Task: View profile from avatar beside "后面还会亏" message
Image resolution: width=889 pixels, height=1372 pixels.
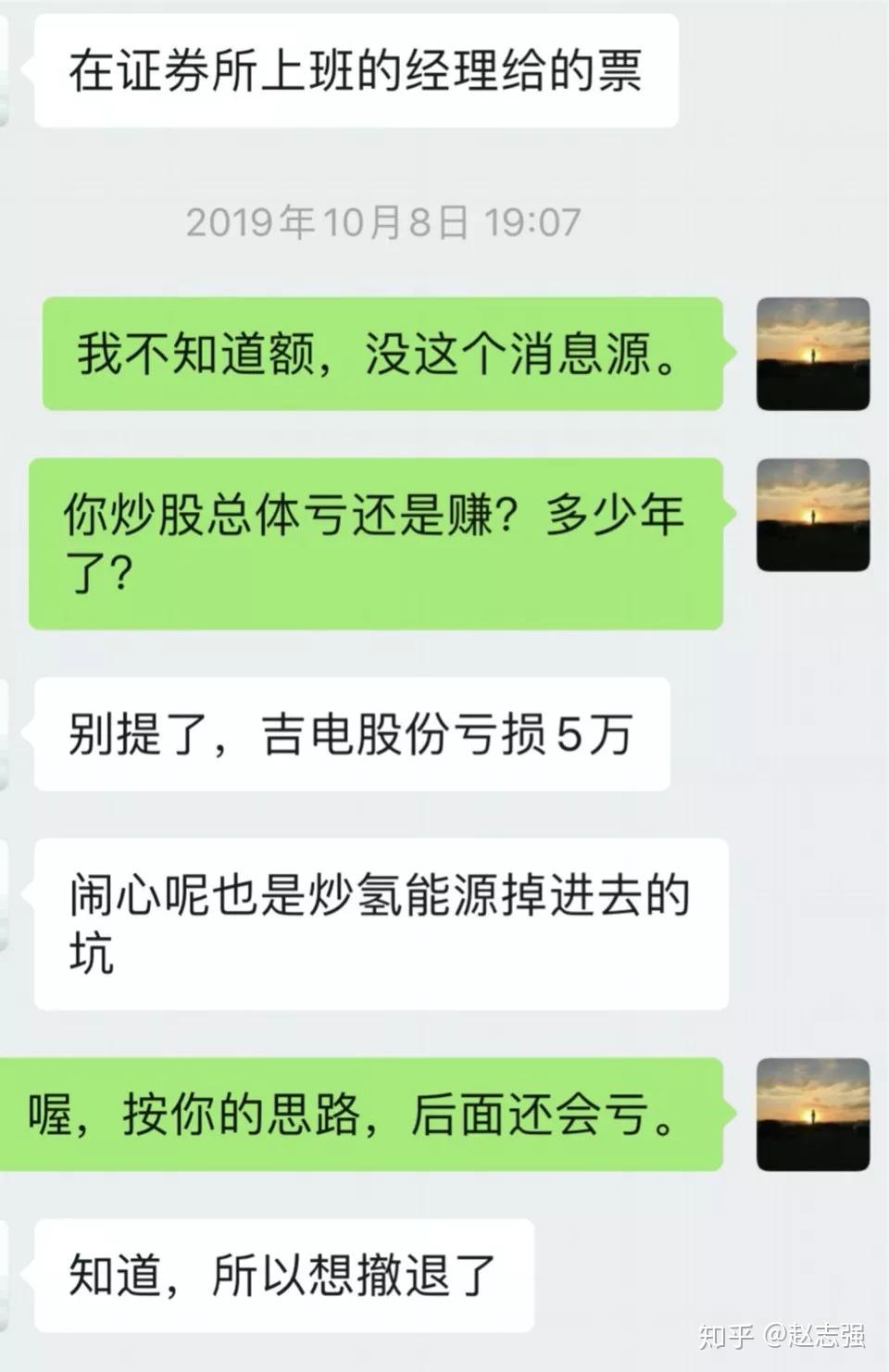Action: pos(812,1114)
